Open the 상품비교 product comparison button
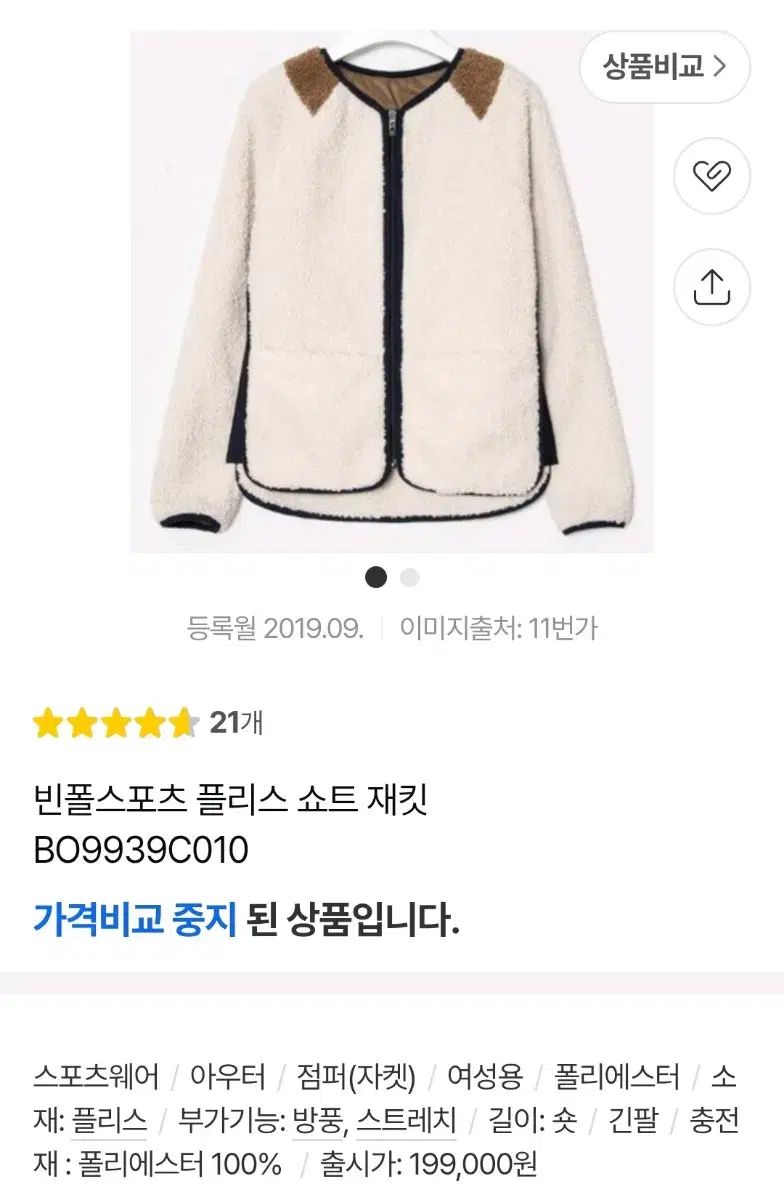784x1200 pixels. pyautogui.click(x=664, y=67)
